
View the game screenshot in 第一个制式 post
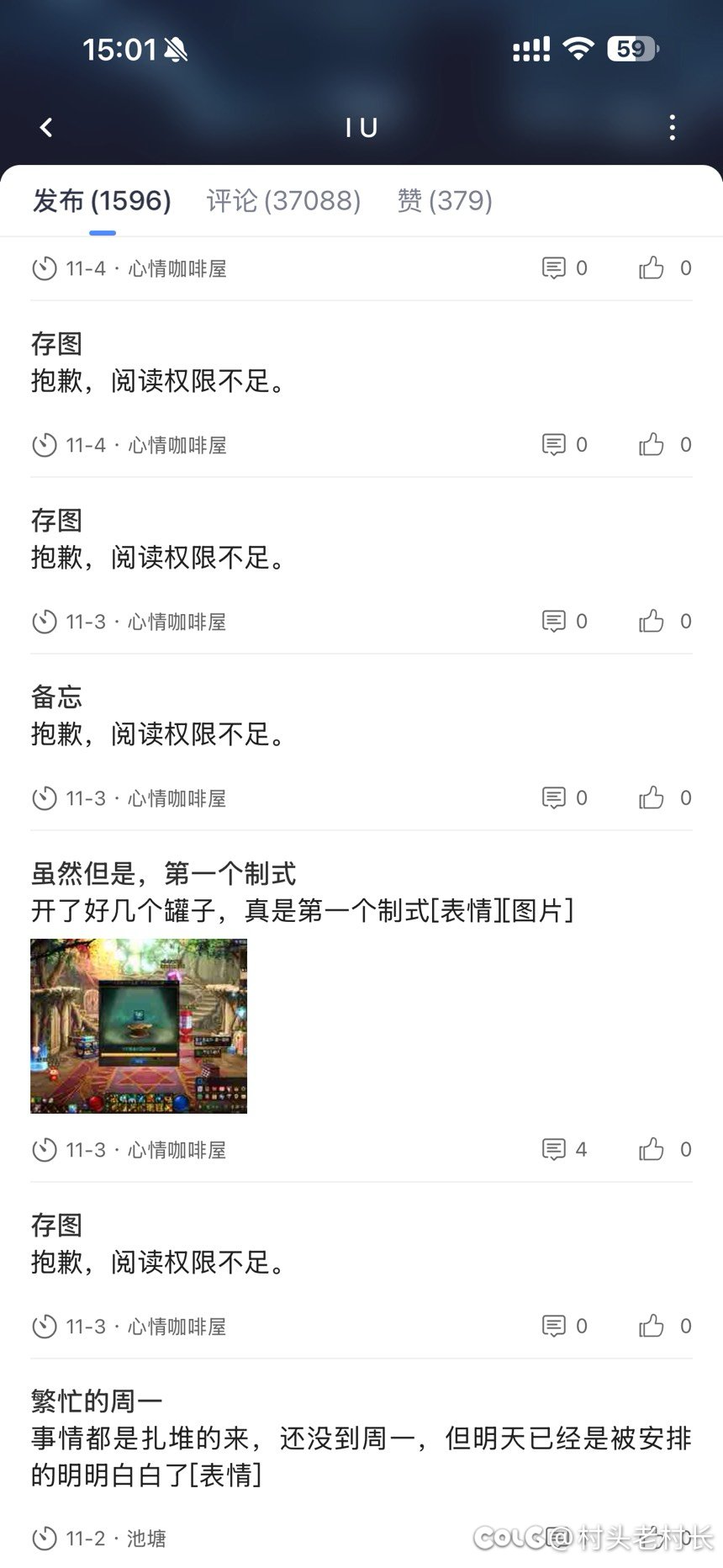(139, 1026)
